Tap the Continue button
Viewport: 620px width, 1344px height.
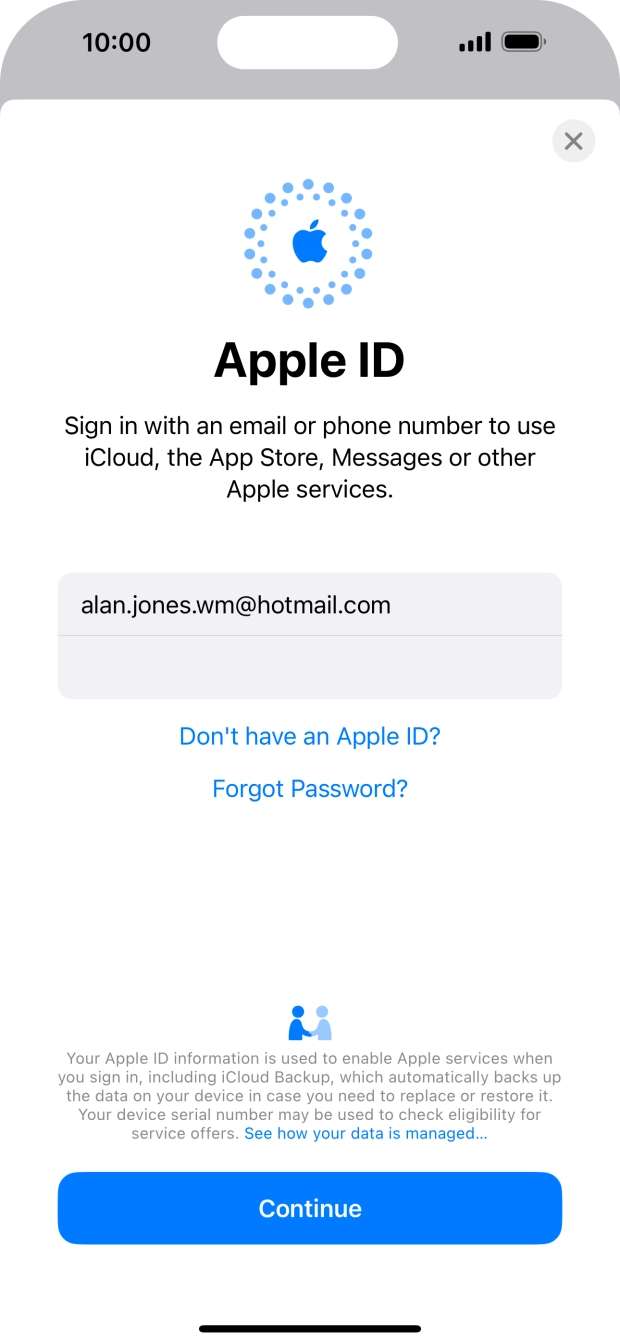click(310, 1208)
